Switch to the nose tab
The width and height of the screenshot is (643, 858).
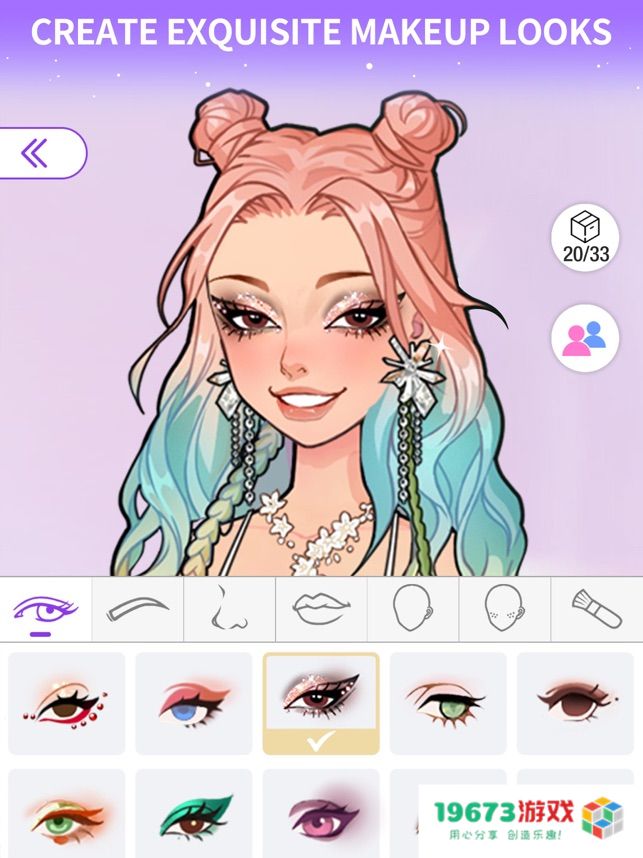(x=229, y=608)
